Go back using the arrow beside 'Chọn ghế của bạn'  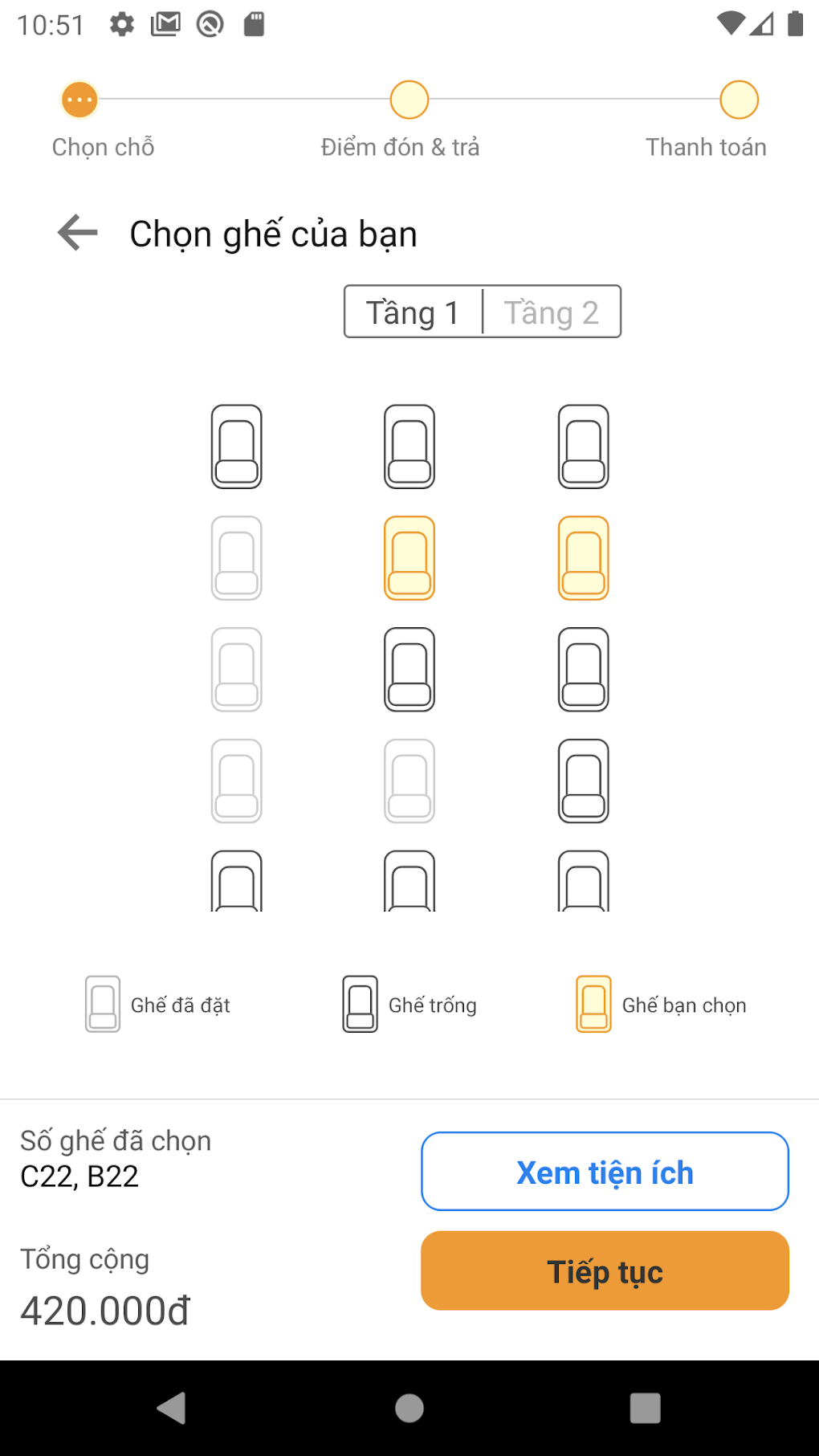pos(78,233)
